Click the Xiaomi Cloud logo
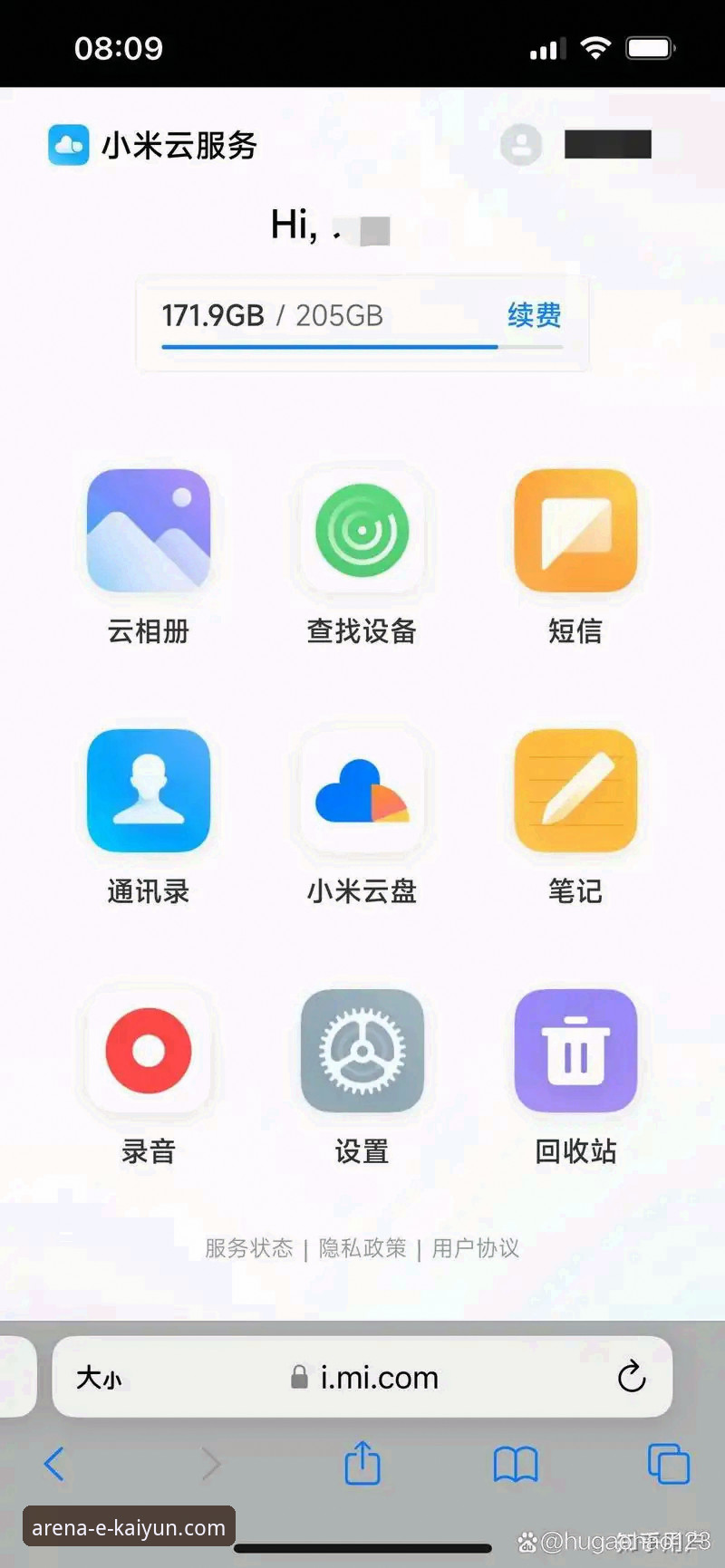 pyautogui.click(x=68, y=145)
